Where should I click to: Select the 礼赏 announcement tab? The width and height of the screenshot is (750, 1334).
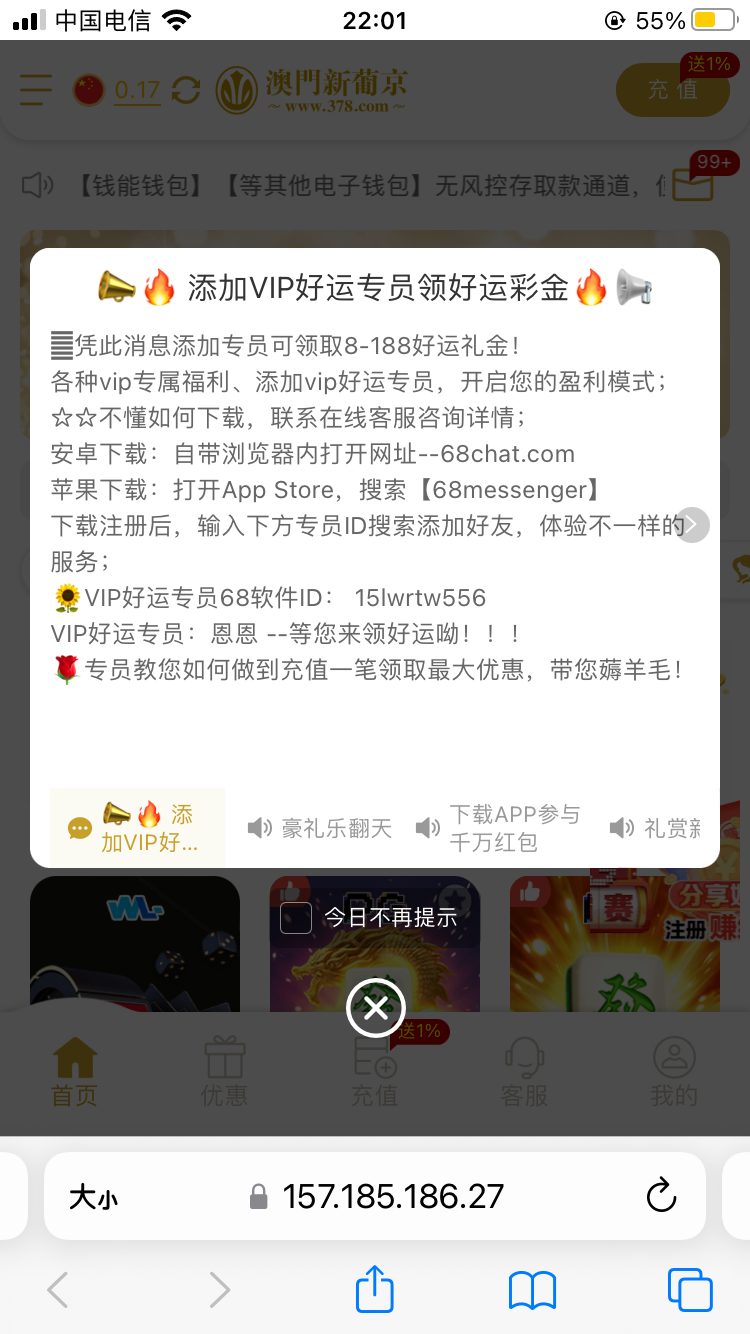[x=656, y=828]
